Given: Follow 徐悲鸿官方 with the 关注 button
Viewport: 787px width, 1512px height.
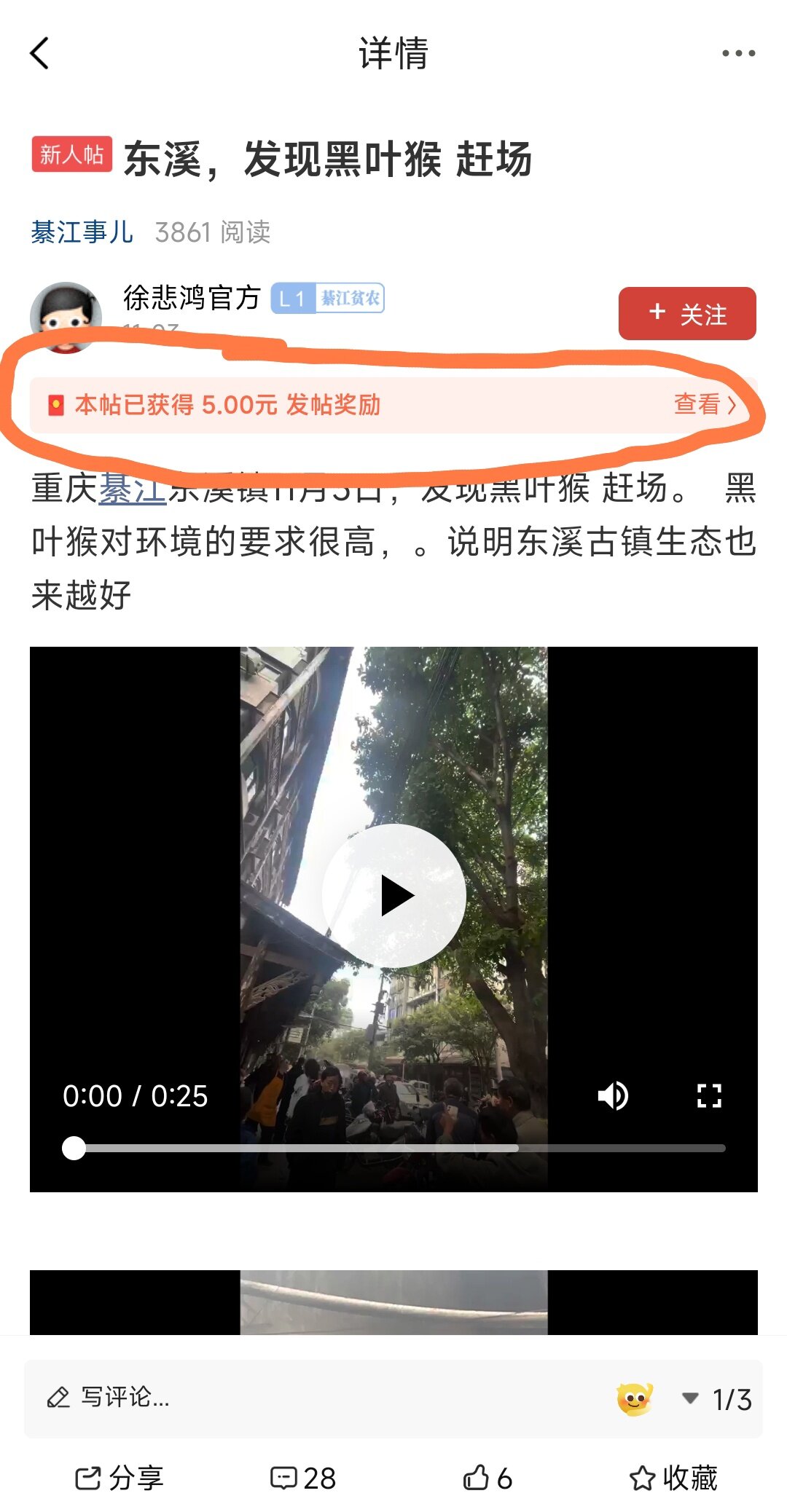Looking at the screenshot, I should (686, 314).
